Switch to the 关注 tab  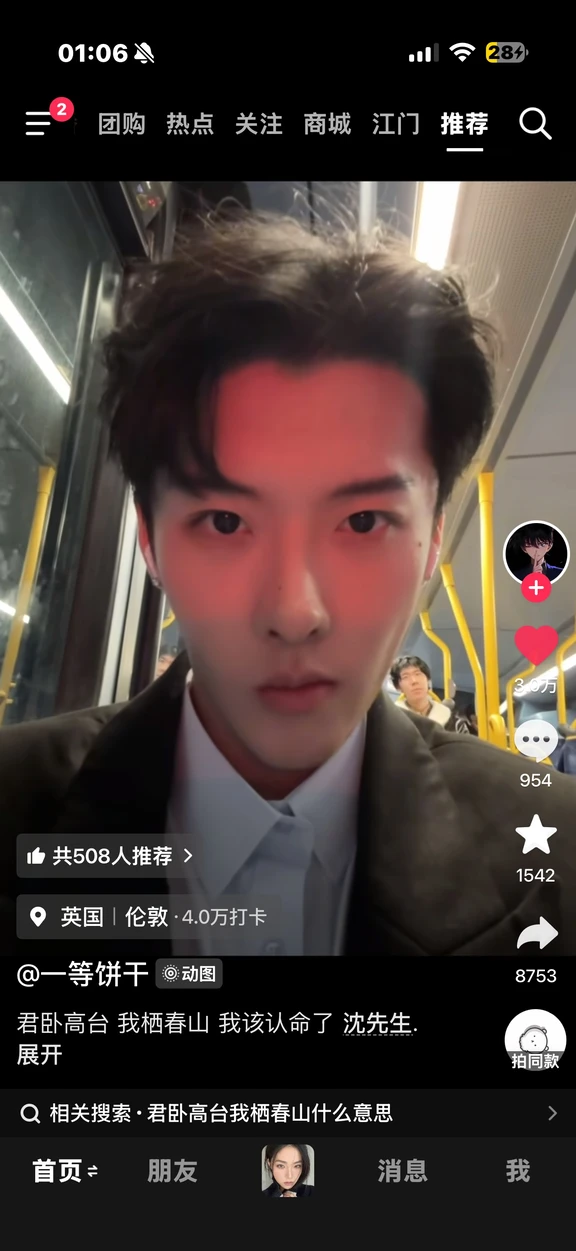coord(259,124)
